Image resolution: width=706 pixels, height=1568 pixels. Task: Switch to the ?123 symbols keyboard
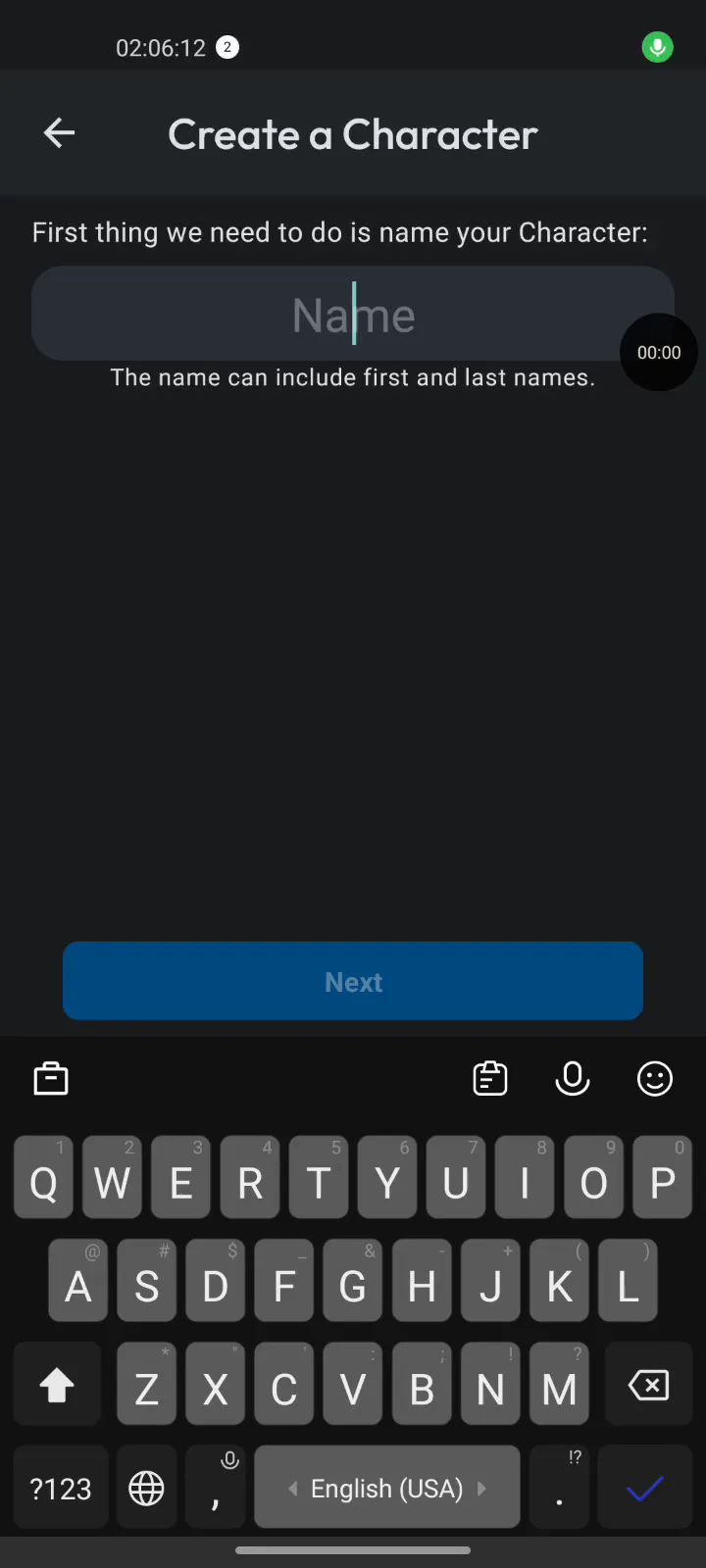(x=61, y=1488)
